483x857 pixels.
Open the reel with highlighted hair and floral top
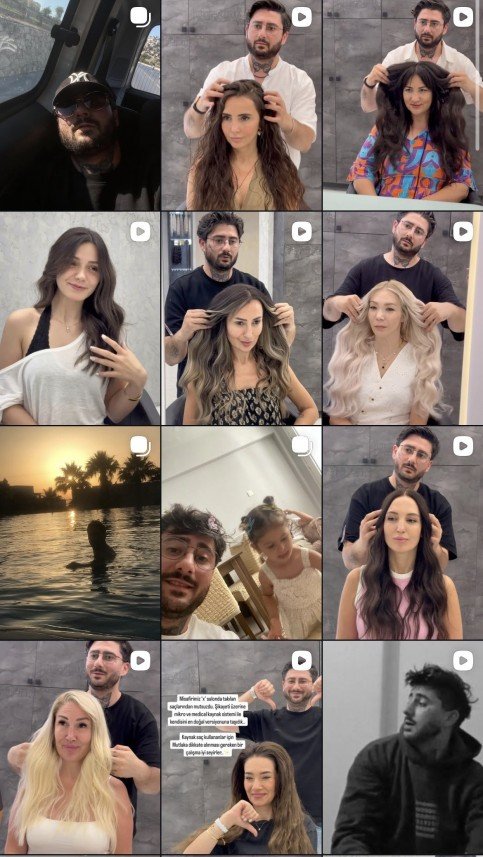pyautogui.click(x=242, y=319)
